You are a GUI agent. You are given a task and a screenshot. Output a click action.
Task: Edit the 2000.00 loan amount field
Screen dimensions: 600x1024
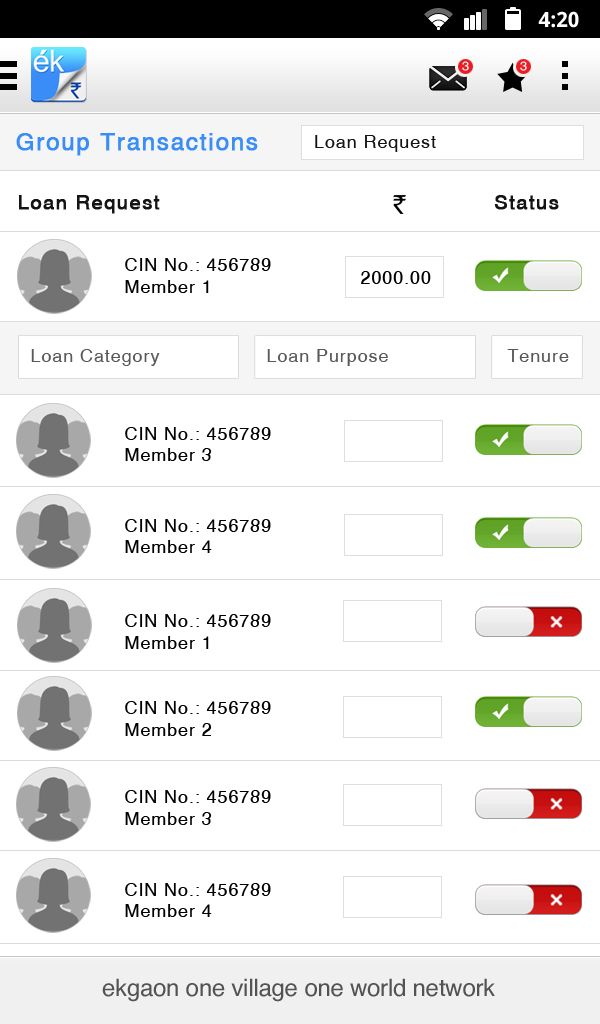394,277
